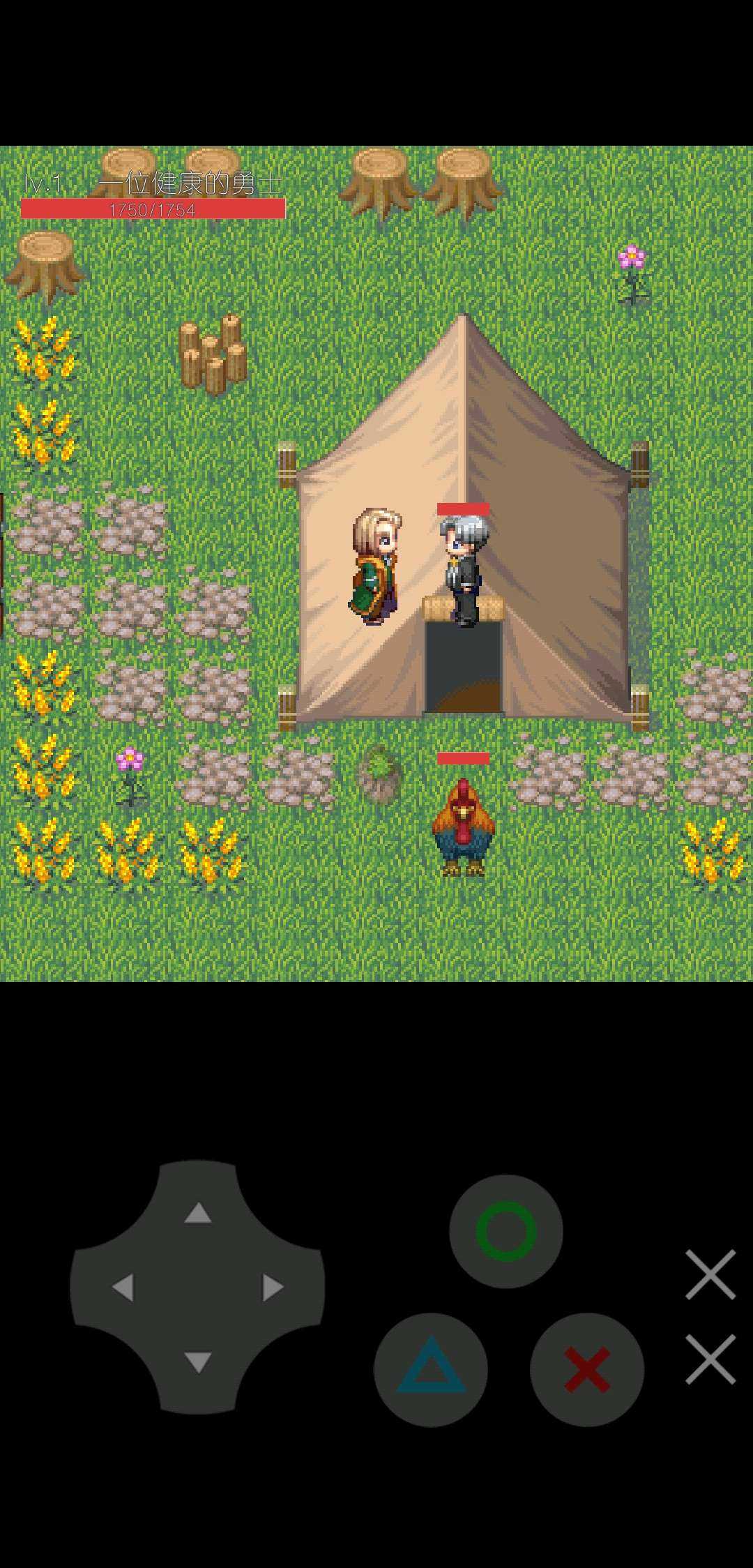Tap the lower white X icon

(x=710, y=1359)
